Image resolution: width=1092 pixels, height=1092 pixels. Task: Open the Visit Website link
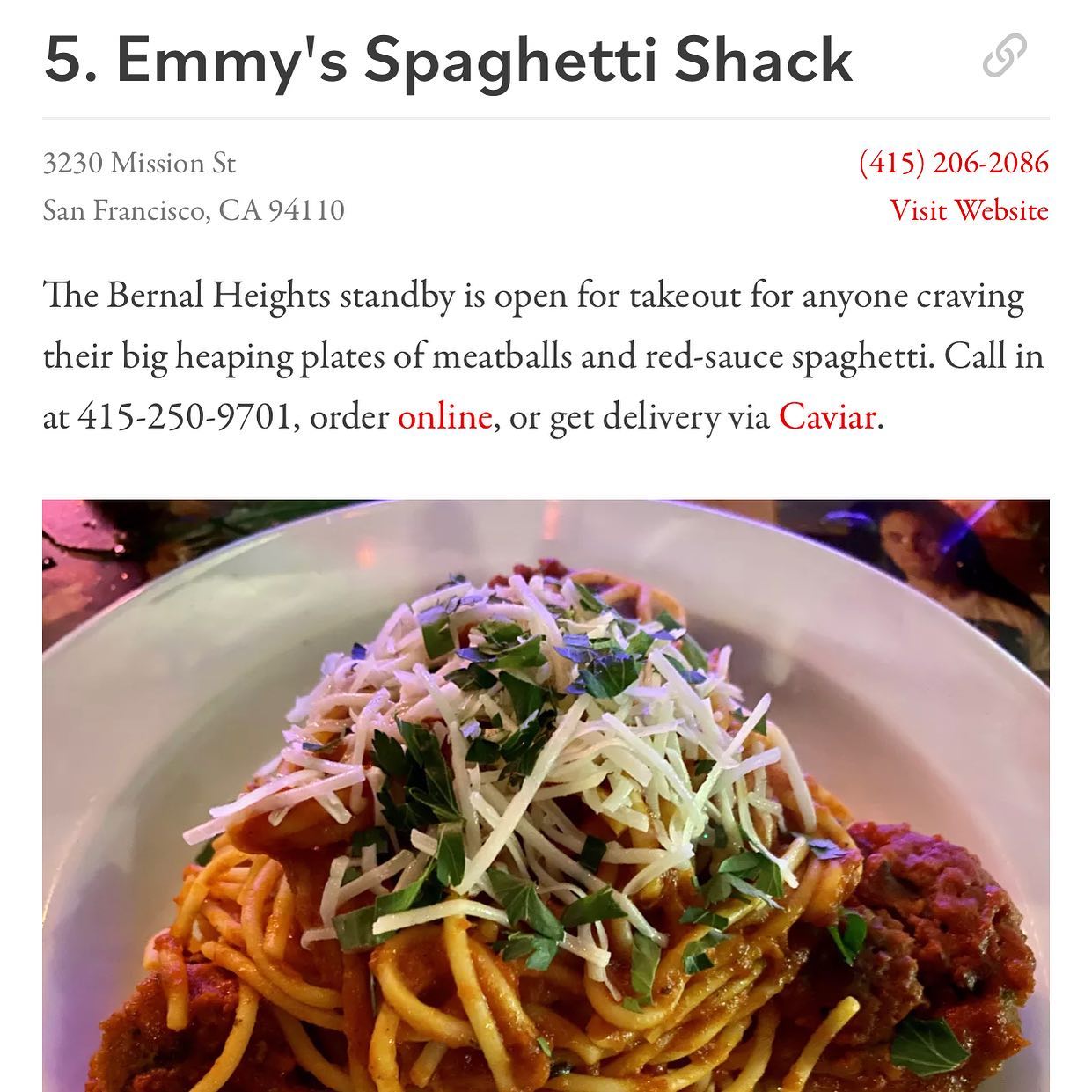click(969, 211)
